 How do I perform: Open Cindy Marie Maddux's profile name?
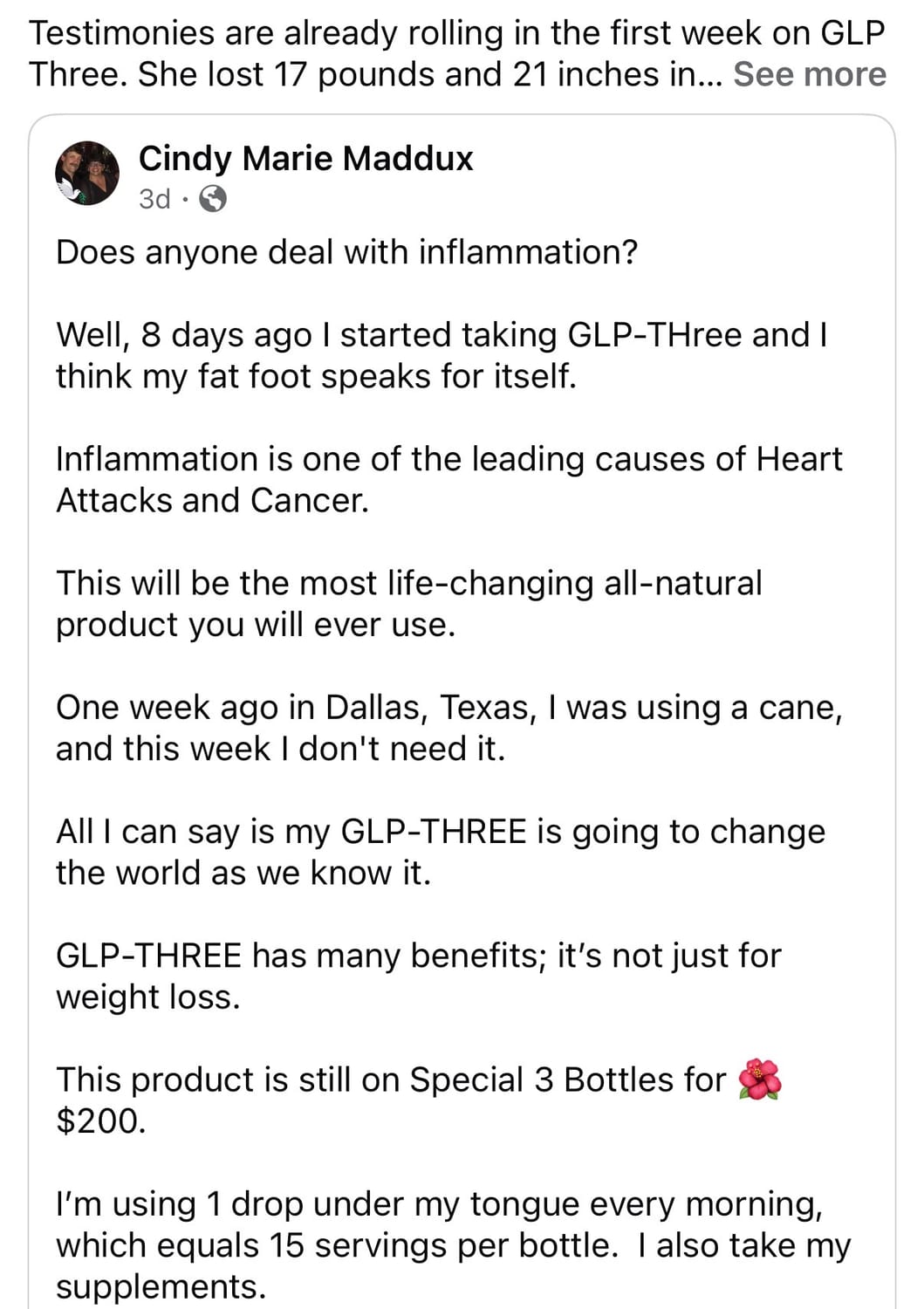tap(305, 159)
